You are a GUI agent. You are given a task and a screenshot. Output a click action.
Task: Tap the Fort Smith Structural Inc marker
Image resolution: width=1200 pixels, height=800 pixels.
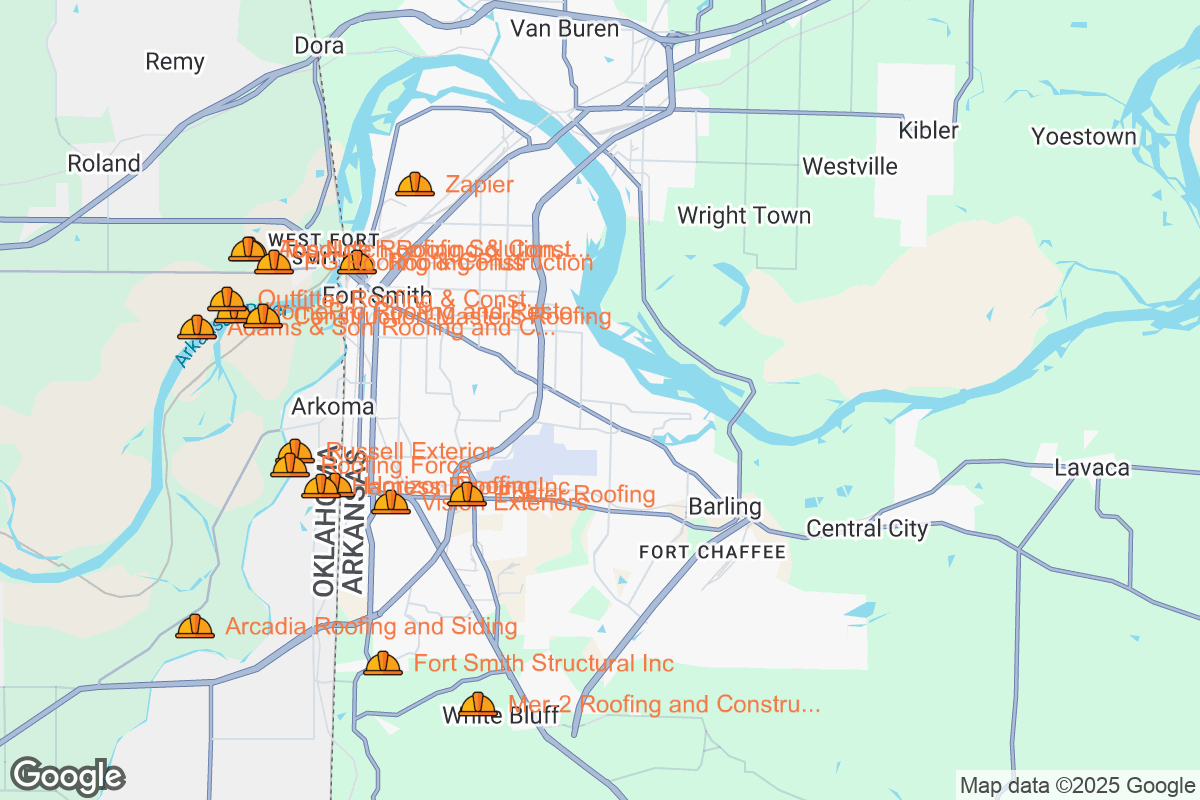[383, 663]
